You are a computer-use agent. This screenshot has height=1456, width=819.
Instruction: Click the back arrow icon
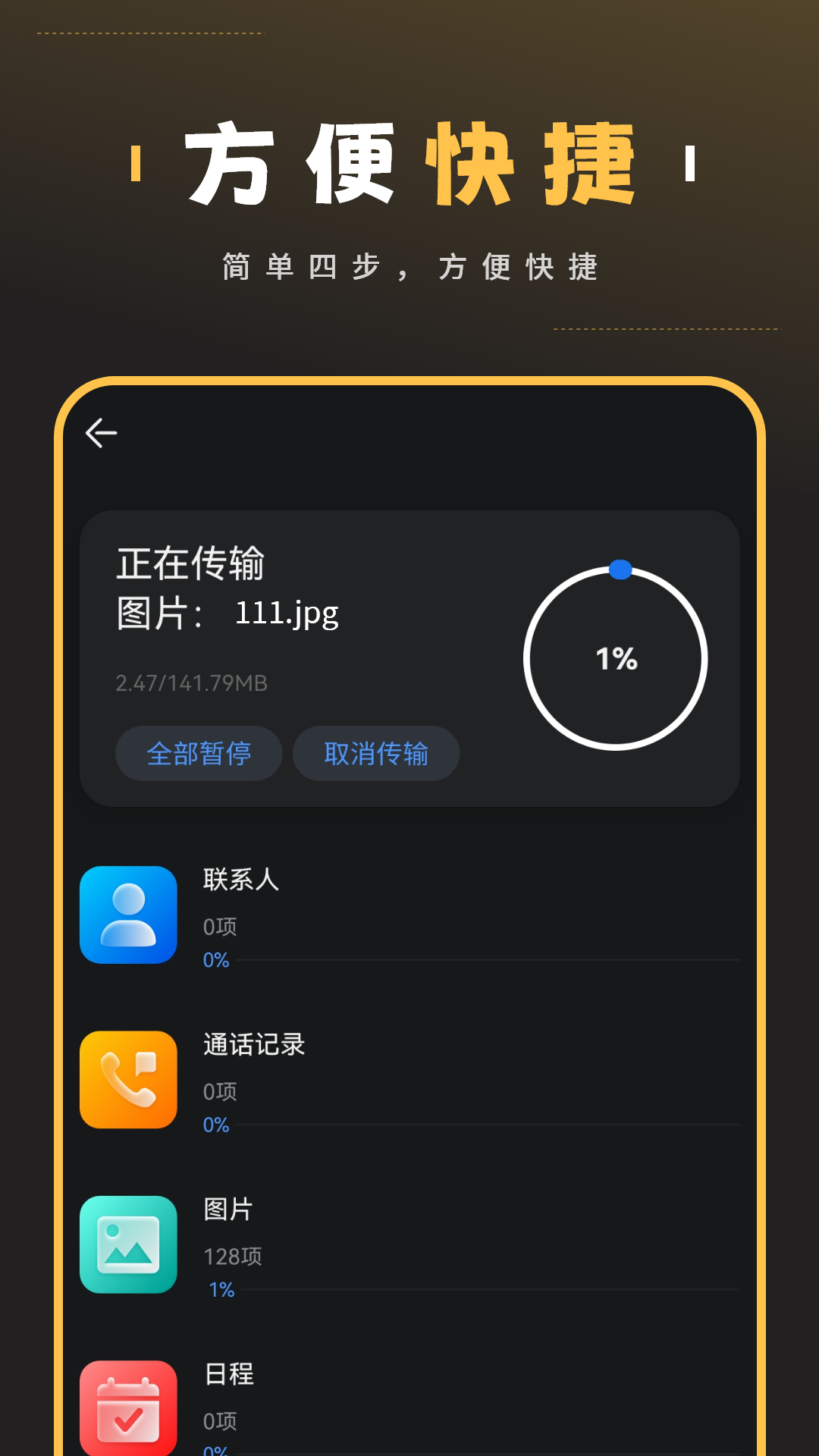tap(101, 431)
